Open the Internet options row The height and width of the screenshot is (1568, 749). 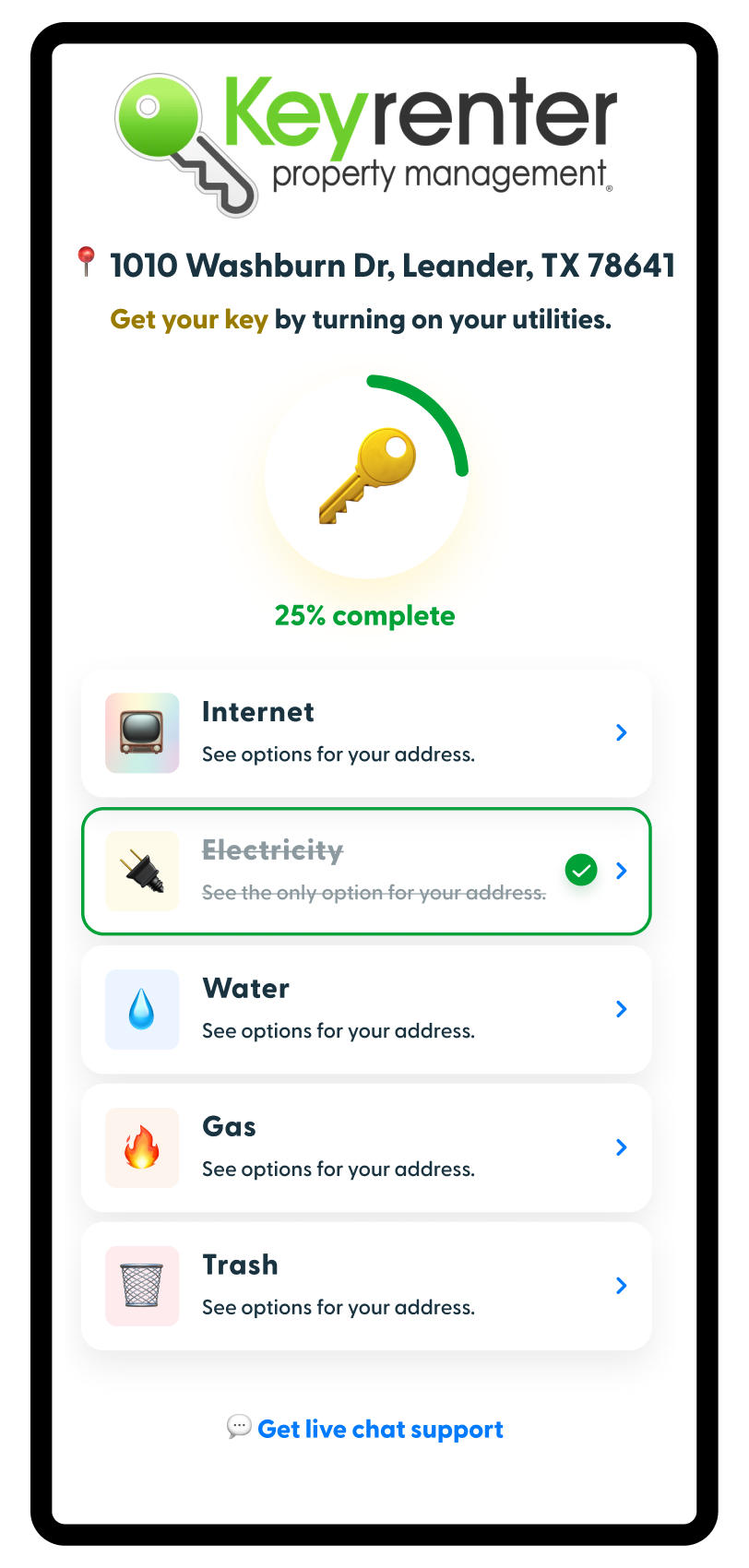[366, 733]
